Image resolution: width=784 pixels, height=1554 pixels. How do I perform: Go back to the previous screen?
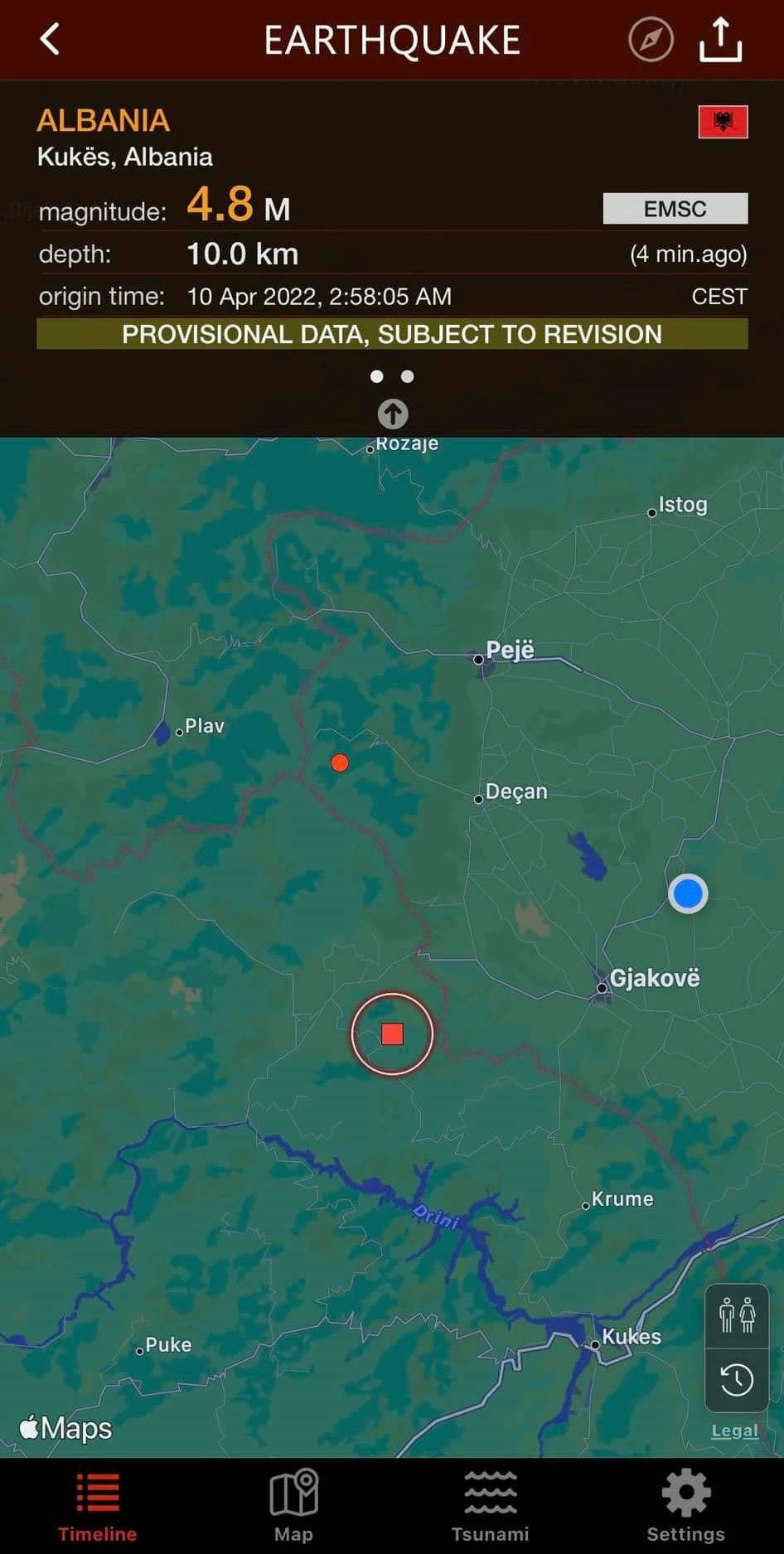(50, 39)
